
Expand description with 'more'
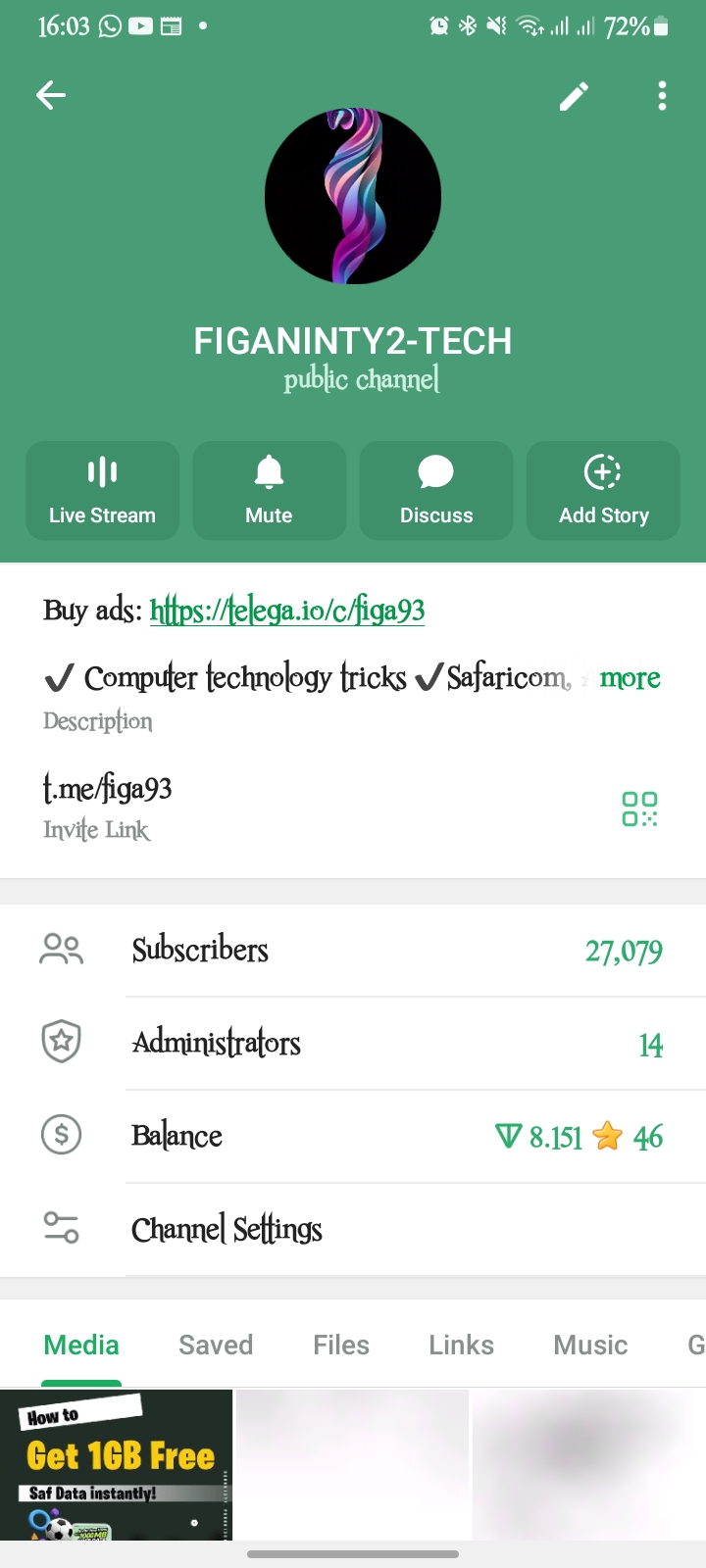click(x=630, y=678)
